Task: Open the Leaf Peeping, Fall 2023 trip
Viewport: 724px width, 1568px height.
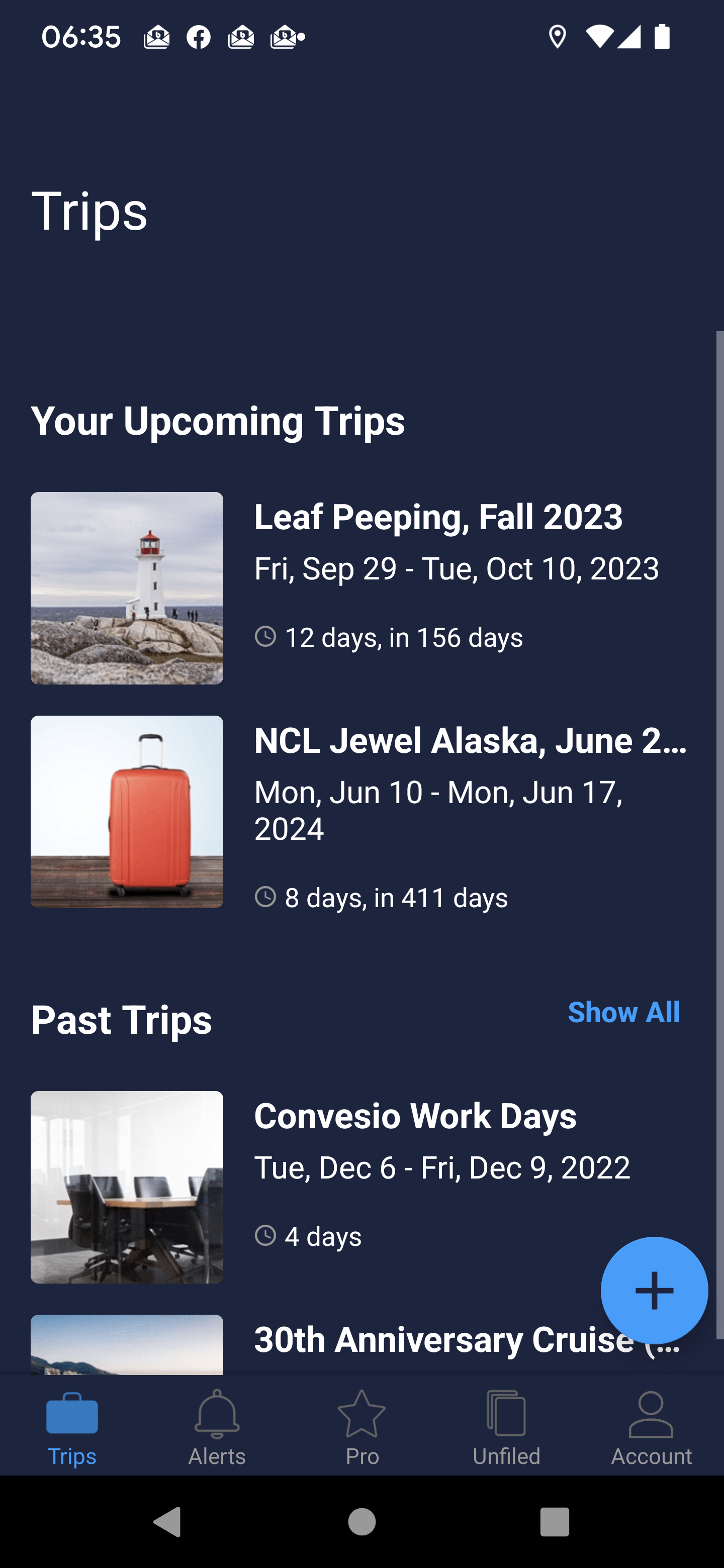Action: coord(437,518)
